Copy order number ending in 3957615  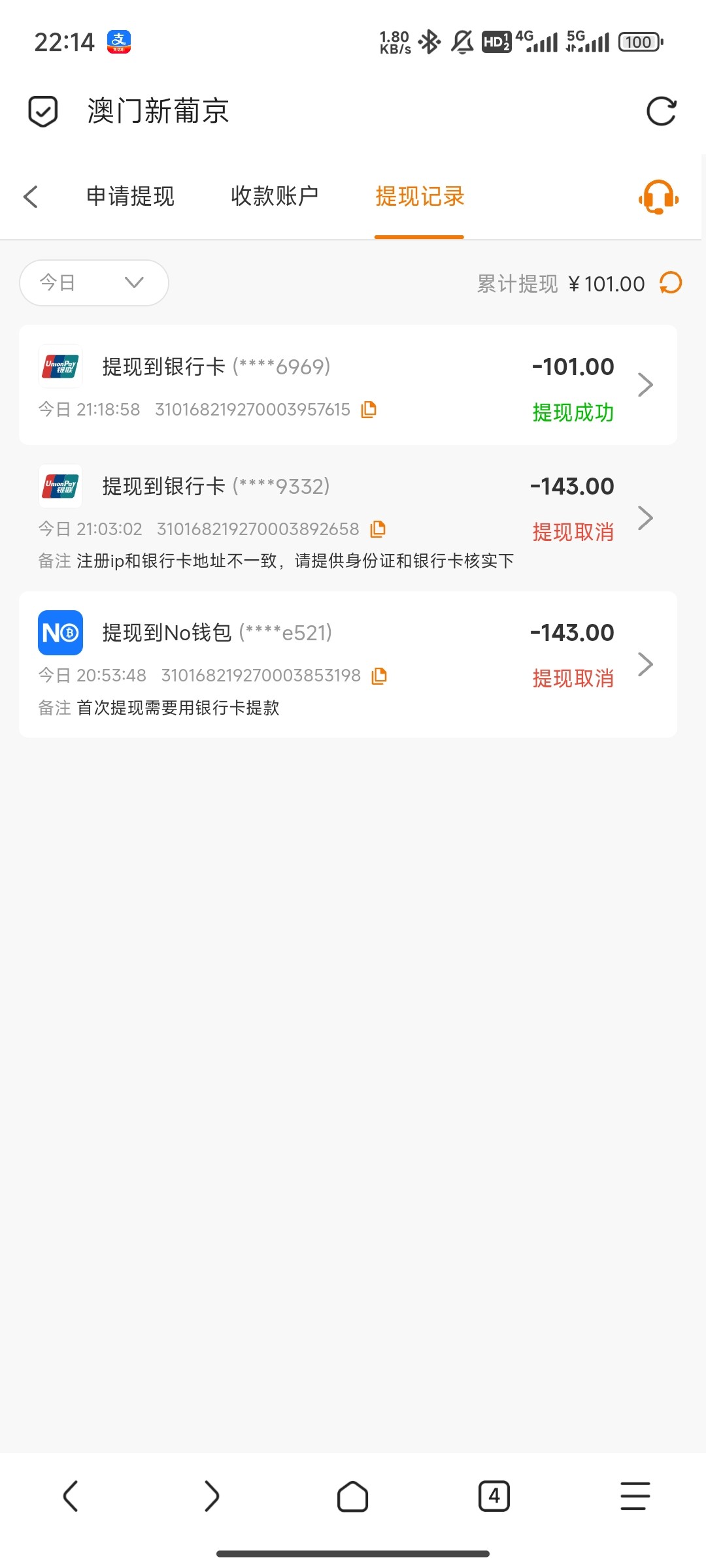[x=369, y=410]
